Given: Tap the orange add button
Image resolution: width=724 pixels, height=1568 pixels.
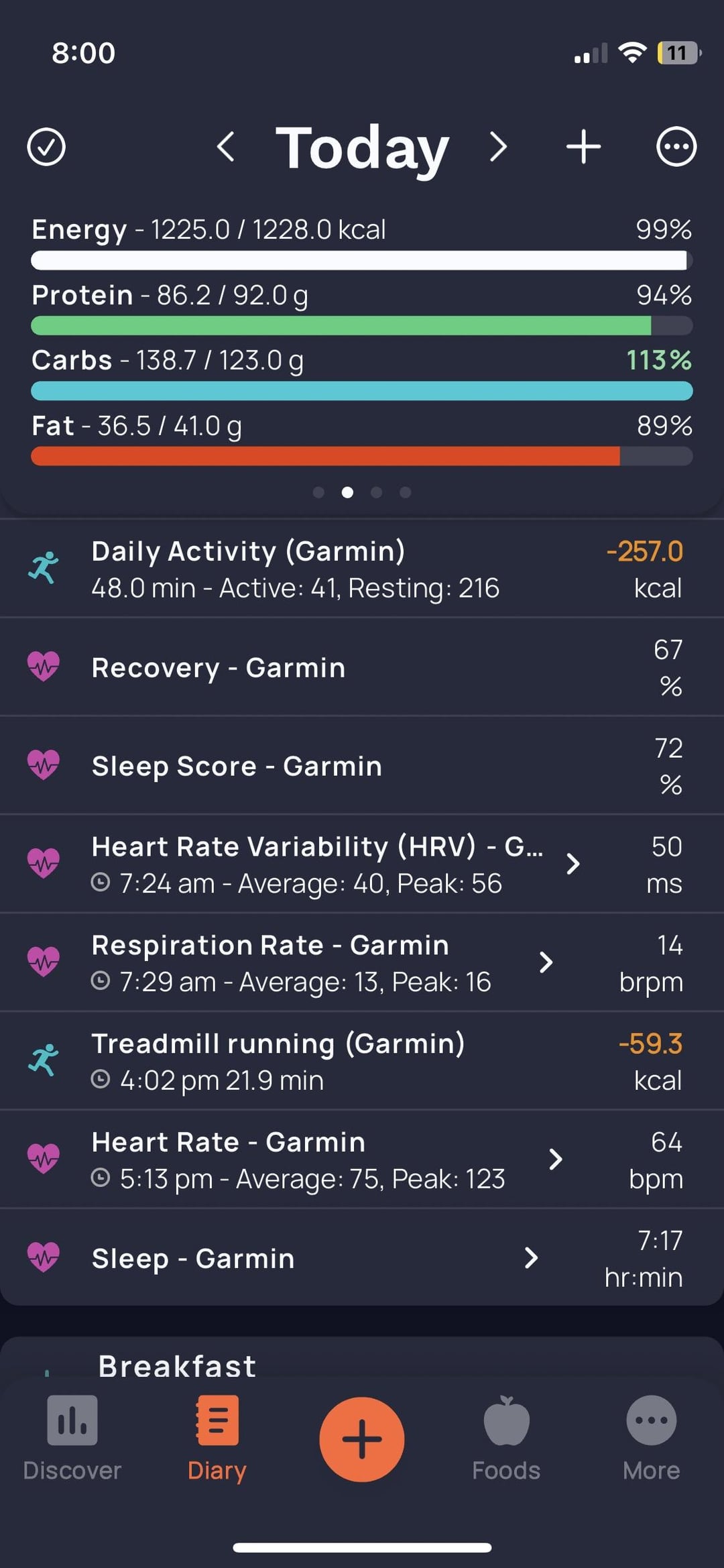Looking at the screenshot, I should pos(362,1439).
